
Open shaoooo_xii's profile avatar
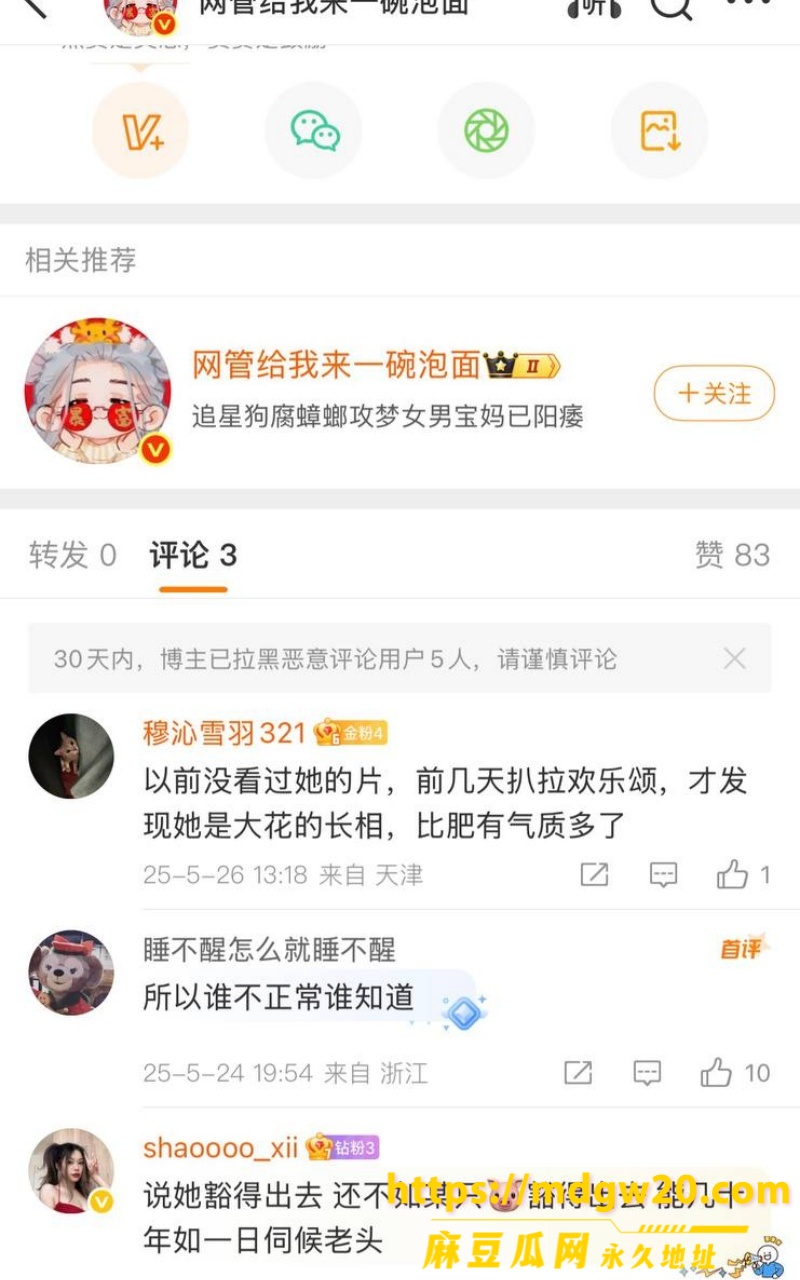pos(71,1171)
